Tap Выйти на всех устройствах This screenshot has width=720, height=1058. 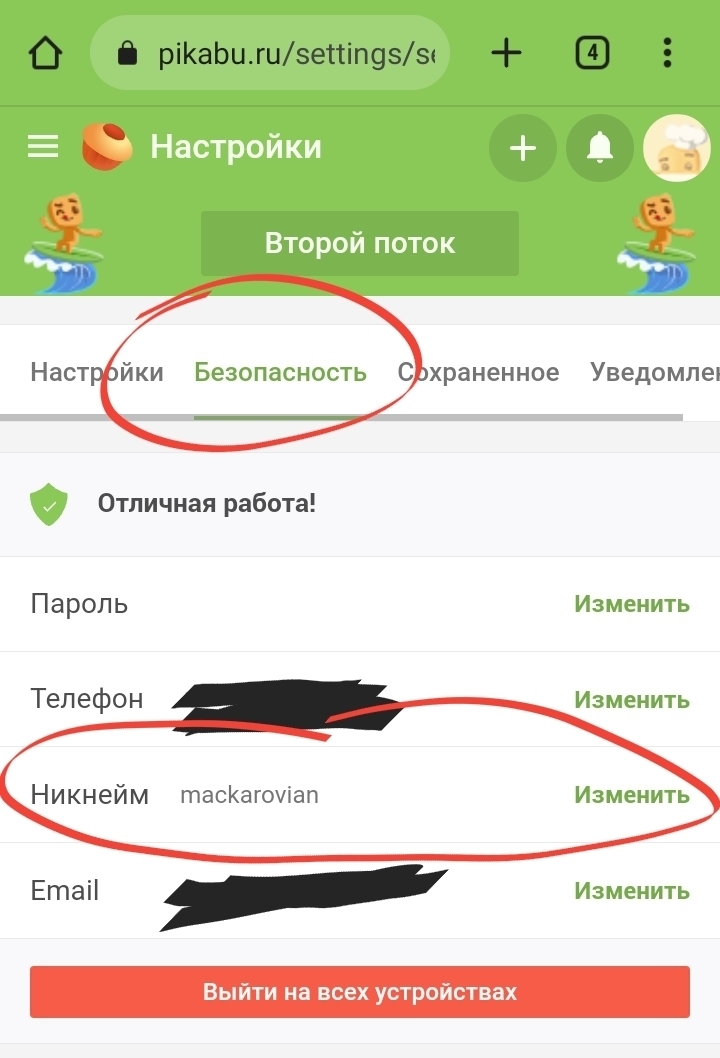pyautogui.click(x=359, y=992)
